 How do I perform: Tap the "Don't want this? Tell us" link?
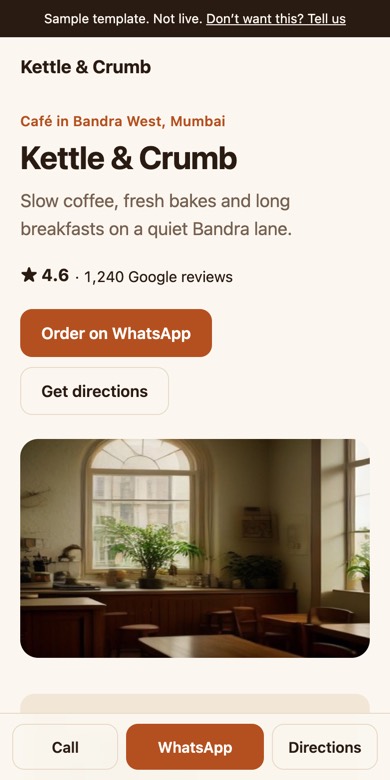point(276,19)
